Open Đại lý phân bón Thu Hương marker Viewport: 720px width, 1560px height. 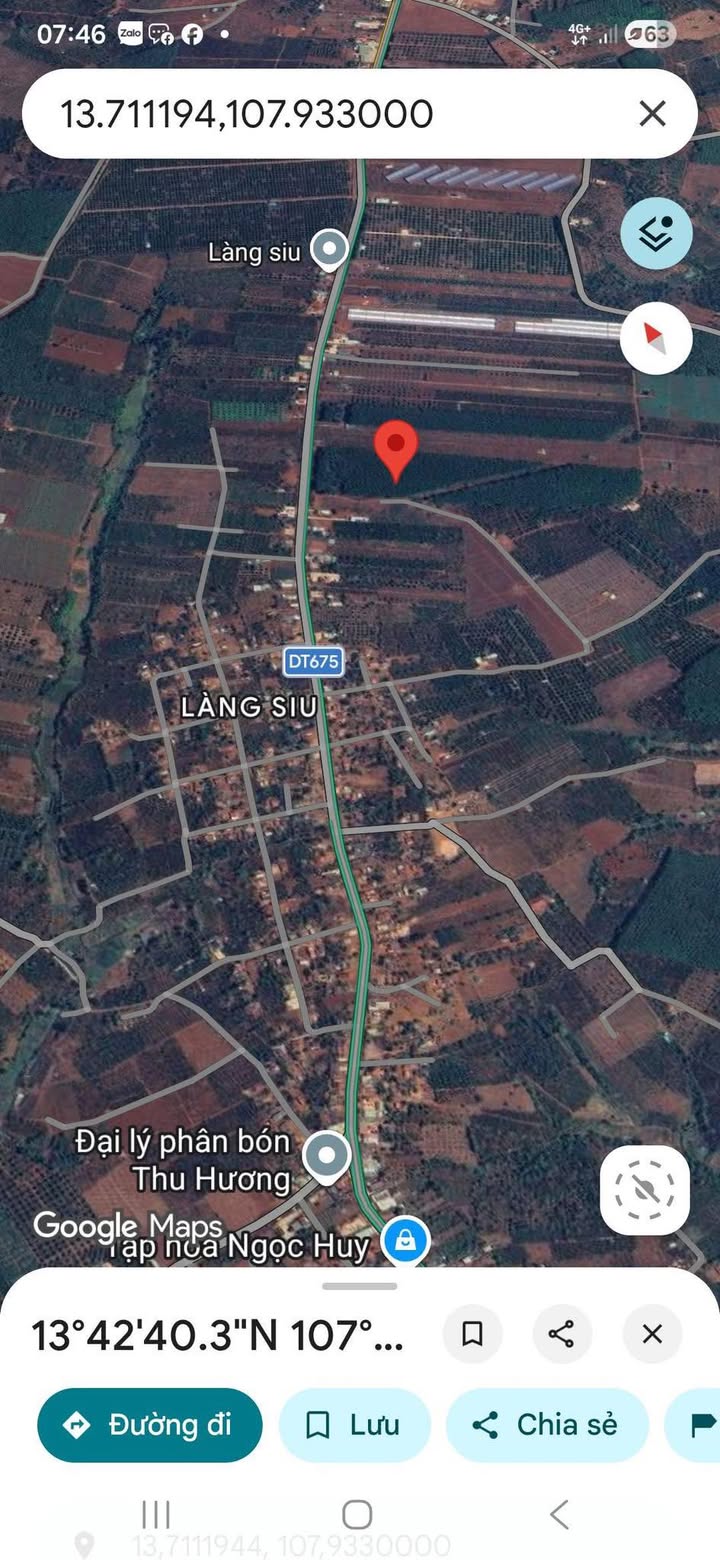(x=325, y=1157)
